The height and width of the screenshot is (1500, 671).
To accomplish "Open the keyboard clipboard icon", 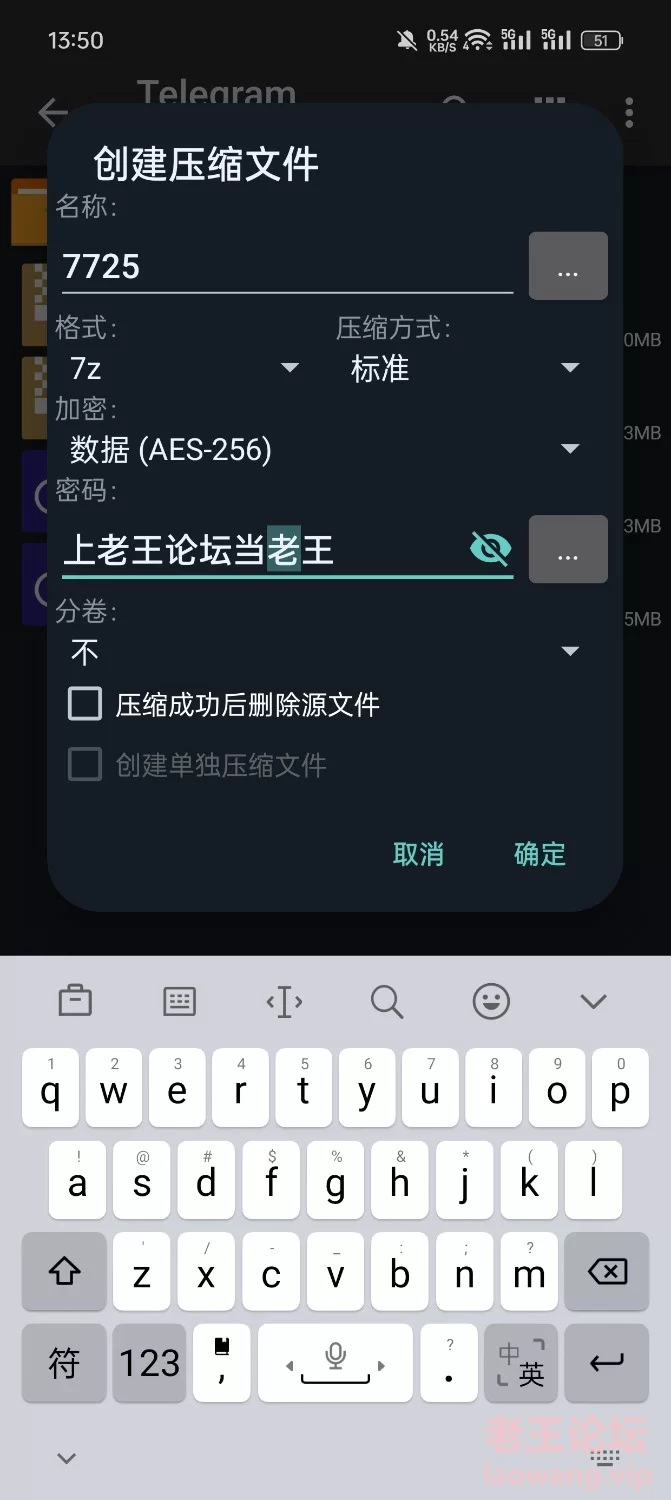I will 75,1001.
